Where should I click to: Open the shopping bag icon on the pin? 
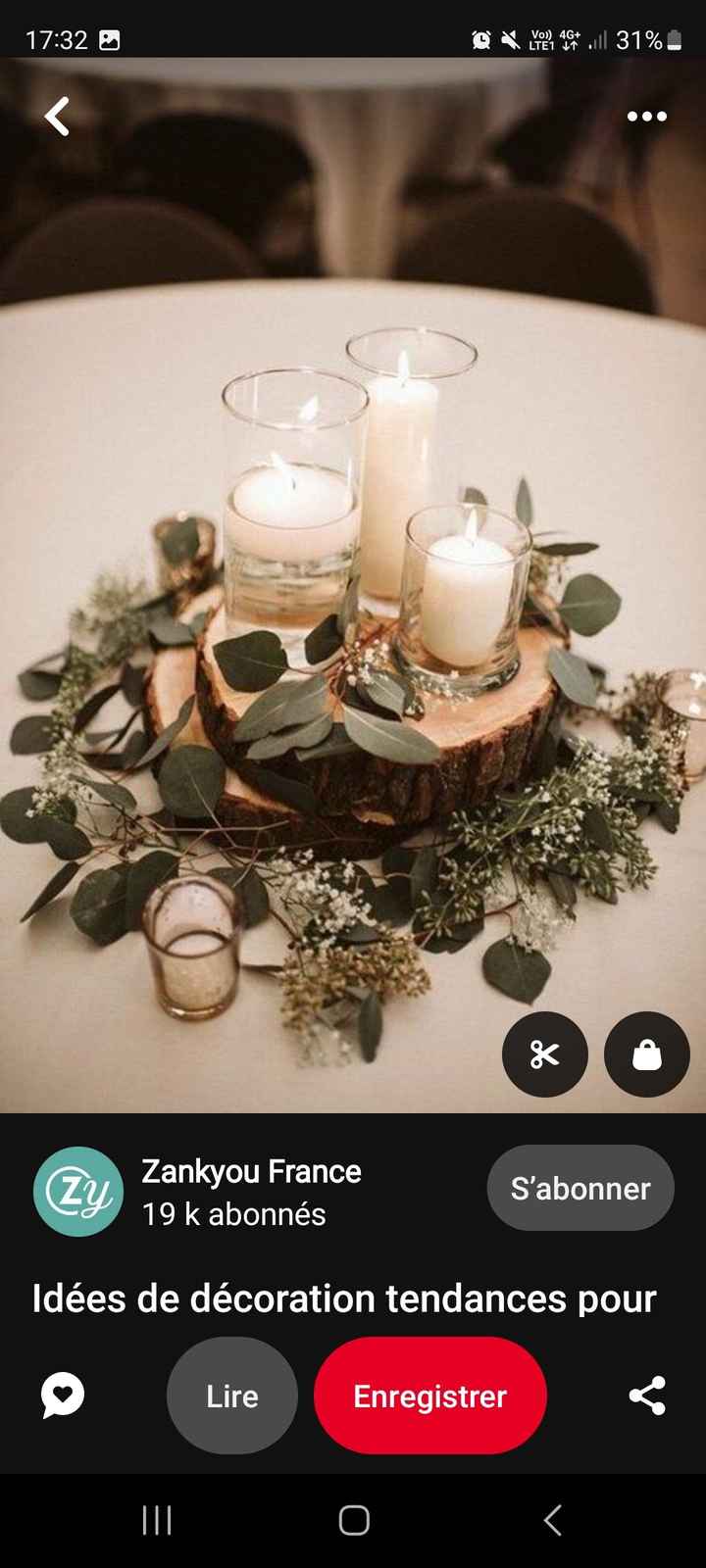click(646, 1054)
